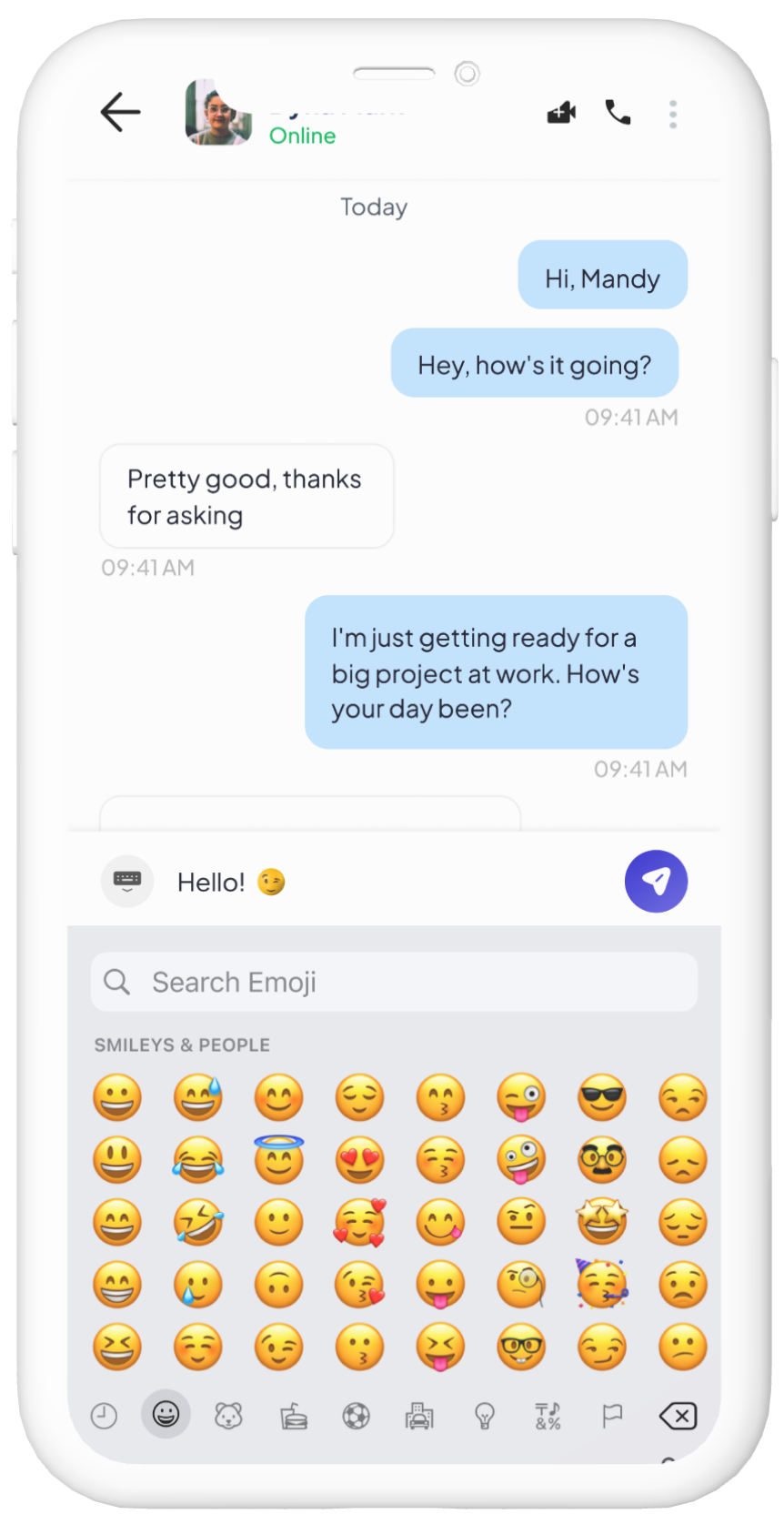The height and width of the screenshot is (1514, 784).
Task: Switch to symbols emoji category
Action: [548, 1416]
